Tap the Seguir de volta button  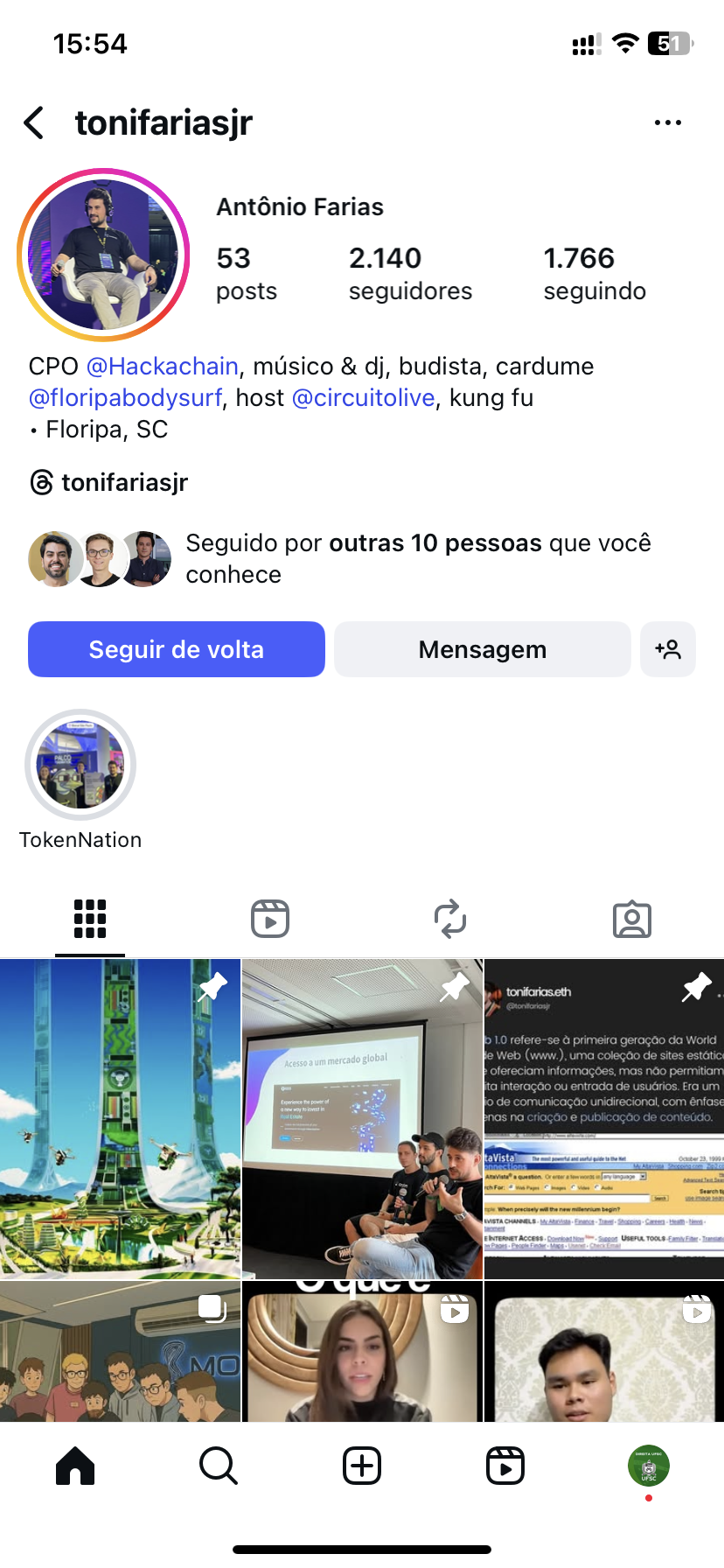(177, 649)
